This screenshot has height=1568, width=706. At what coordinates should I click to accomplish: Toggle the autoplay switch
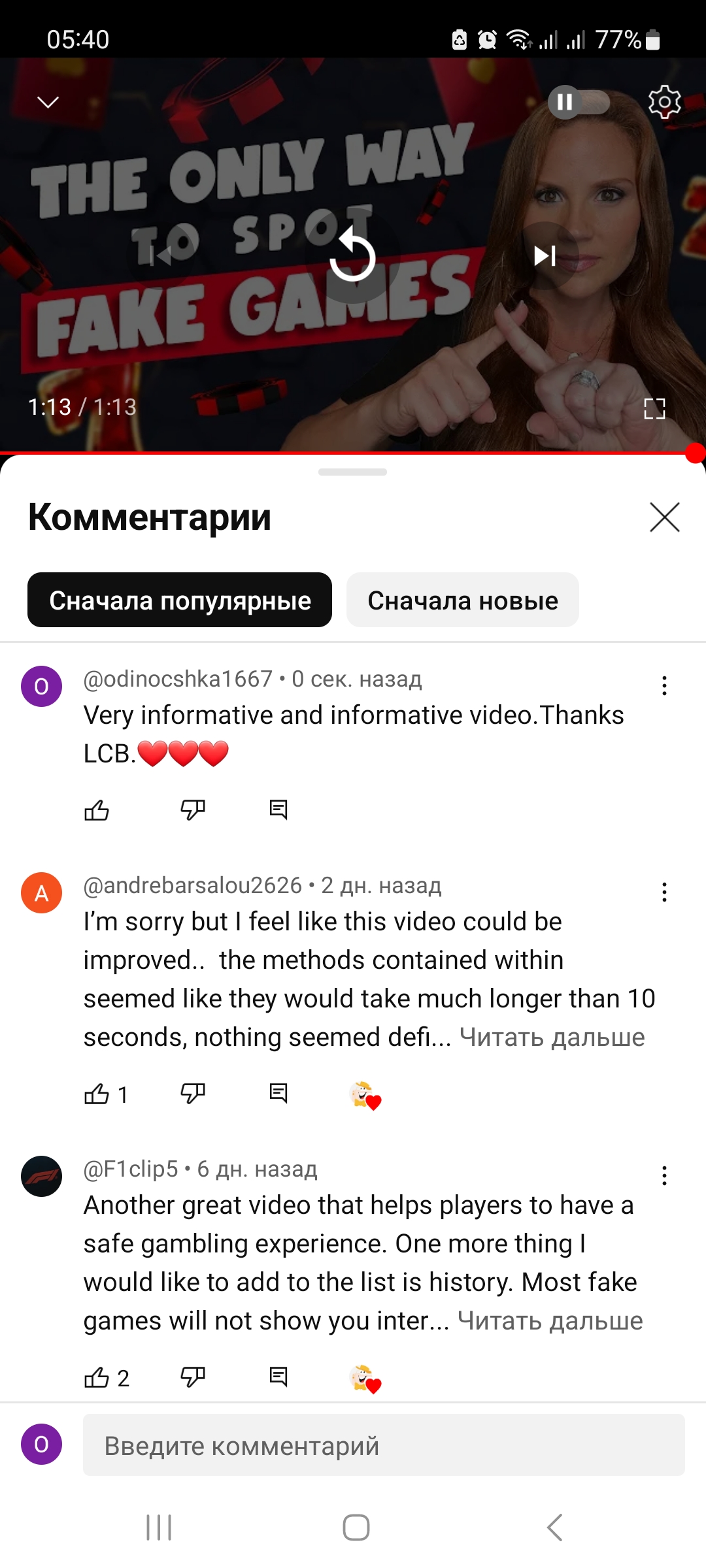pos(578,102)
